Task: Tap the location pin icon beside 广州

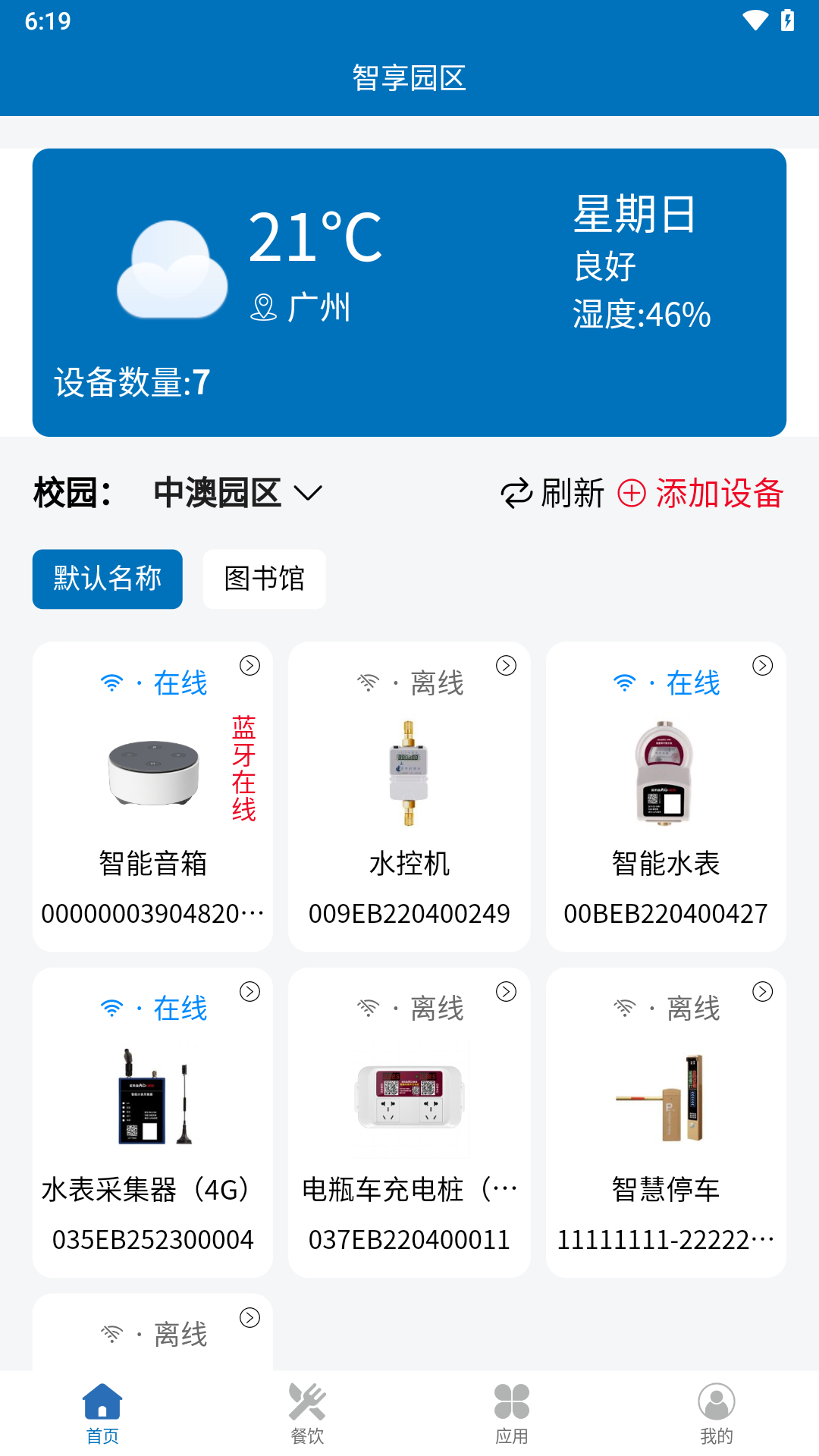Action: (x=264, y=306)
